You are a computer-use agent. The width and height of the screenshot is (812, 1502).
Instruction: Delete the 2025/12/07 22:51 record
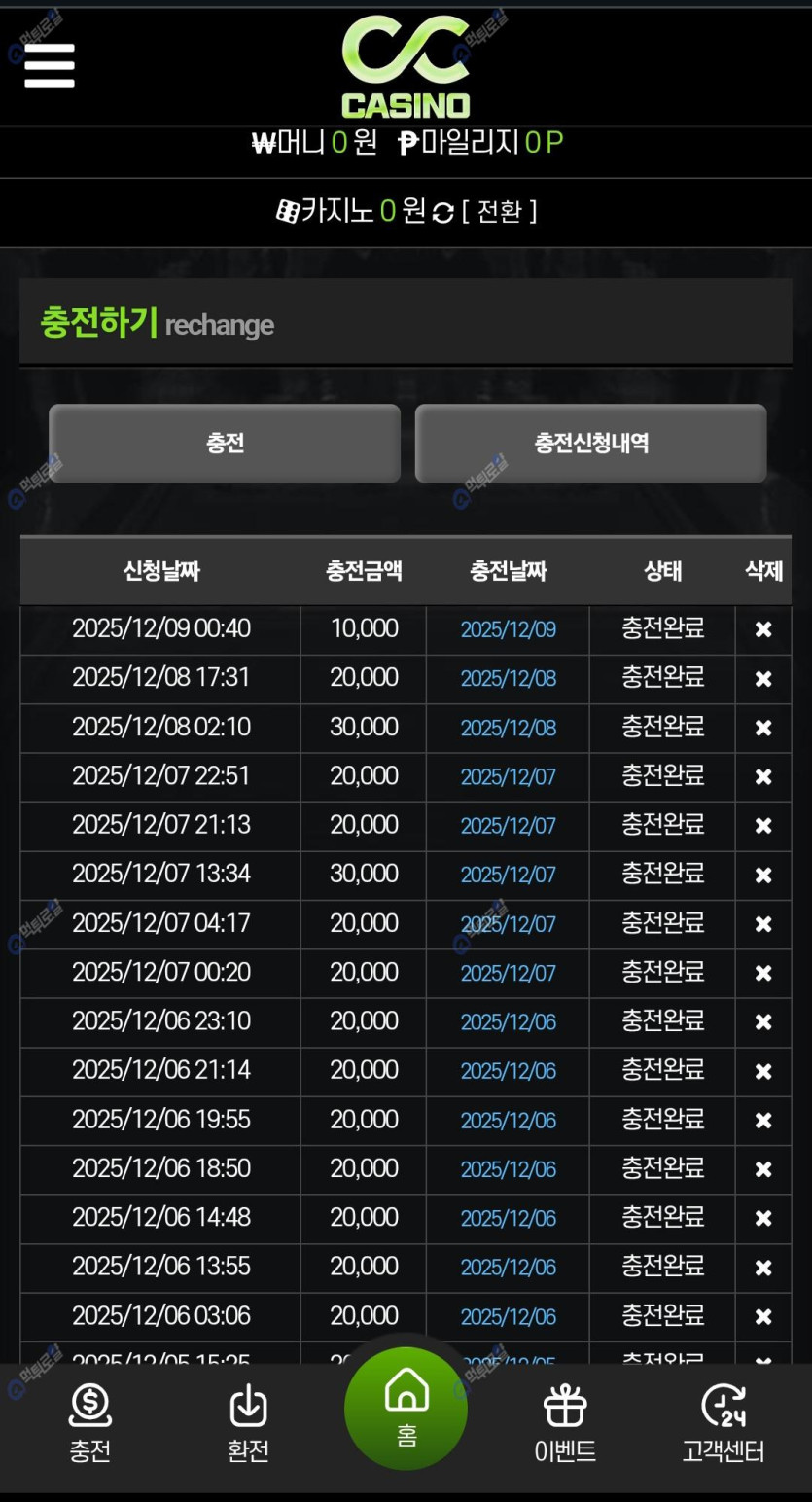(763, 776)
